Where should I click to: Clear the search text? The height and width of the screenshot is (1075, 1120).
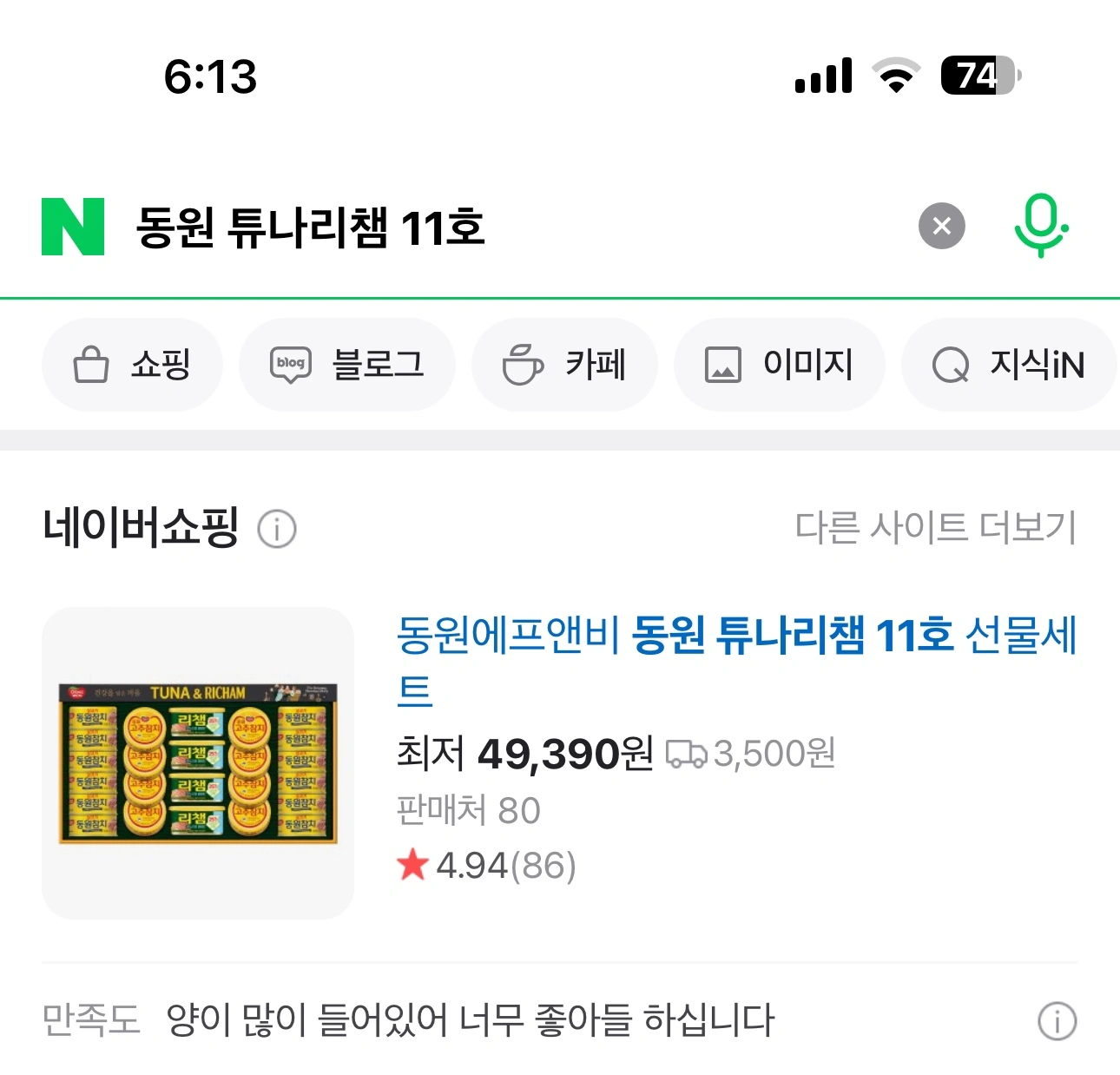point(941,227)
